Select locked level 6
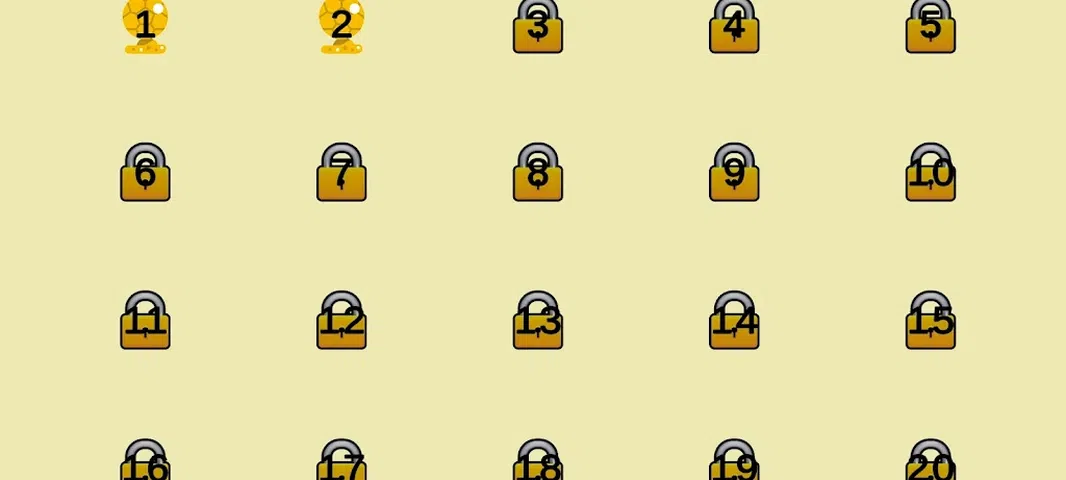The width and height of the screenshot is (1066, 480). pyautogui.click(x=145, y=174)
